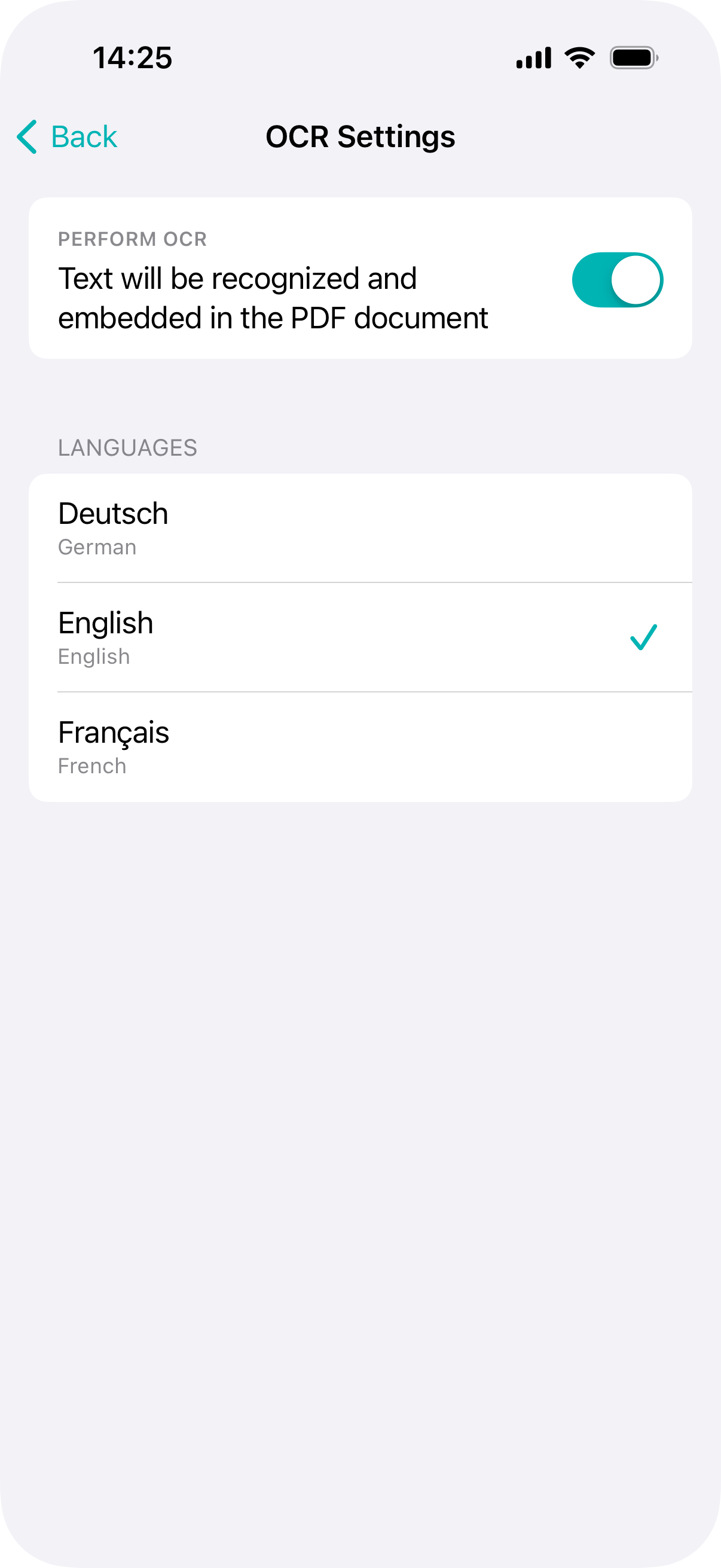Tap the OCR Settings title
721x1568 pixels.
point(360,137)
